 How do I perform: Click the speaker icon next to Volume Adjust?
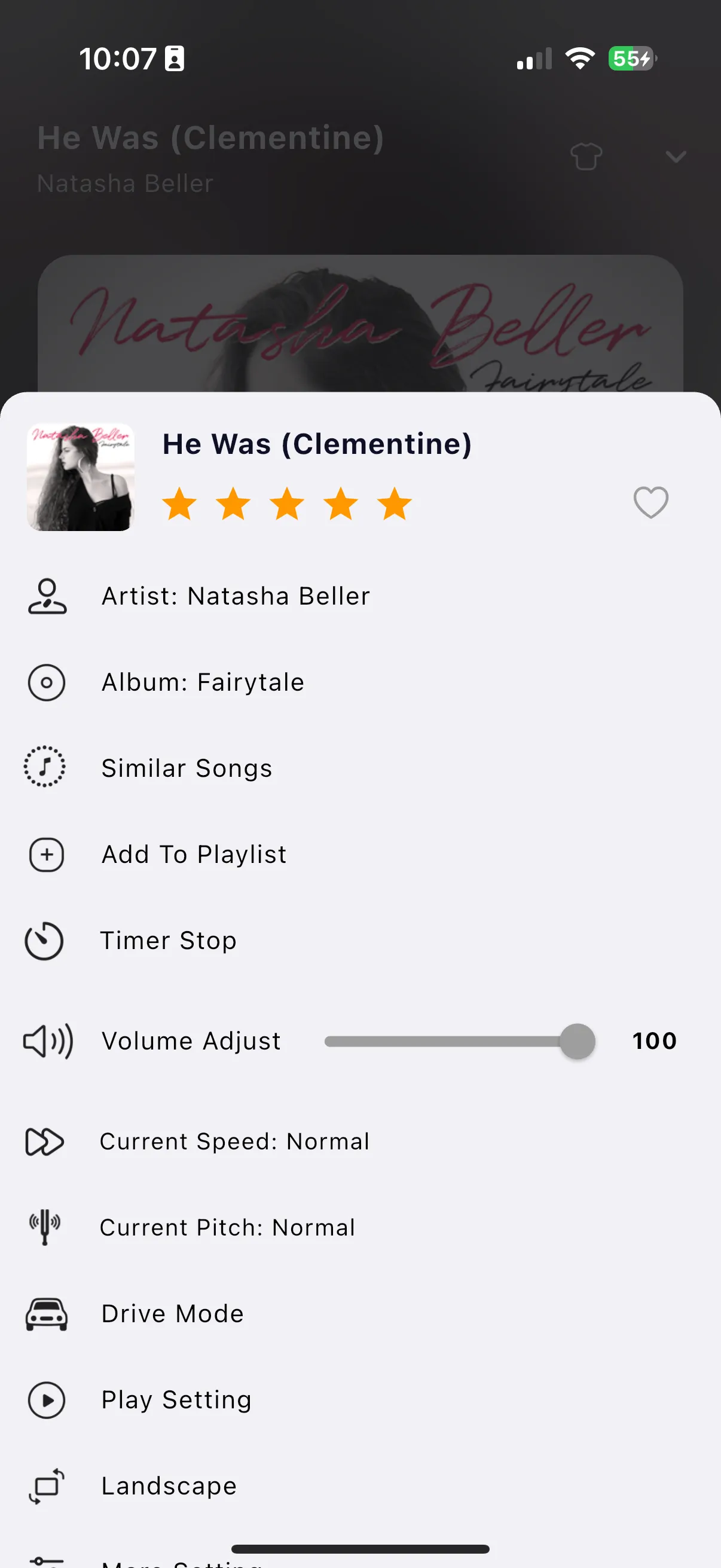tap(48, 1041)
